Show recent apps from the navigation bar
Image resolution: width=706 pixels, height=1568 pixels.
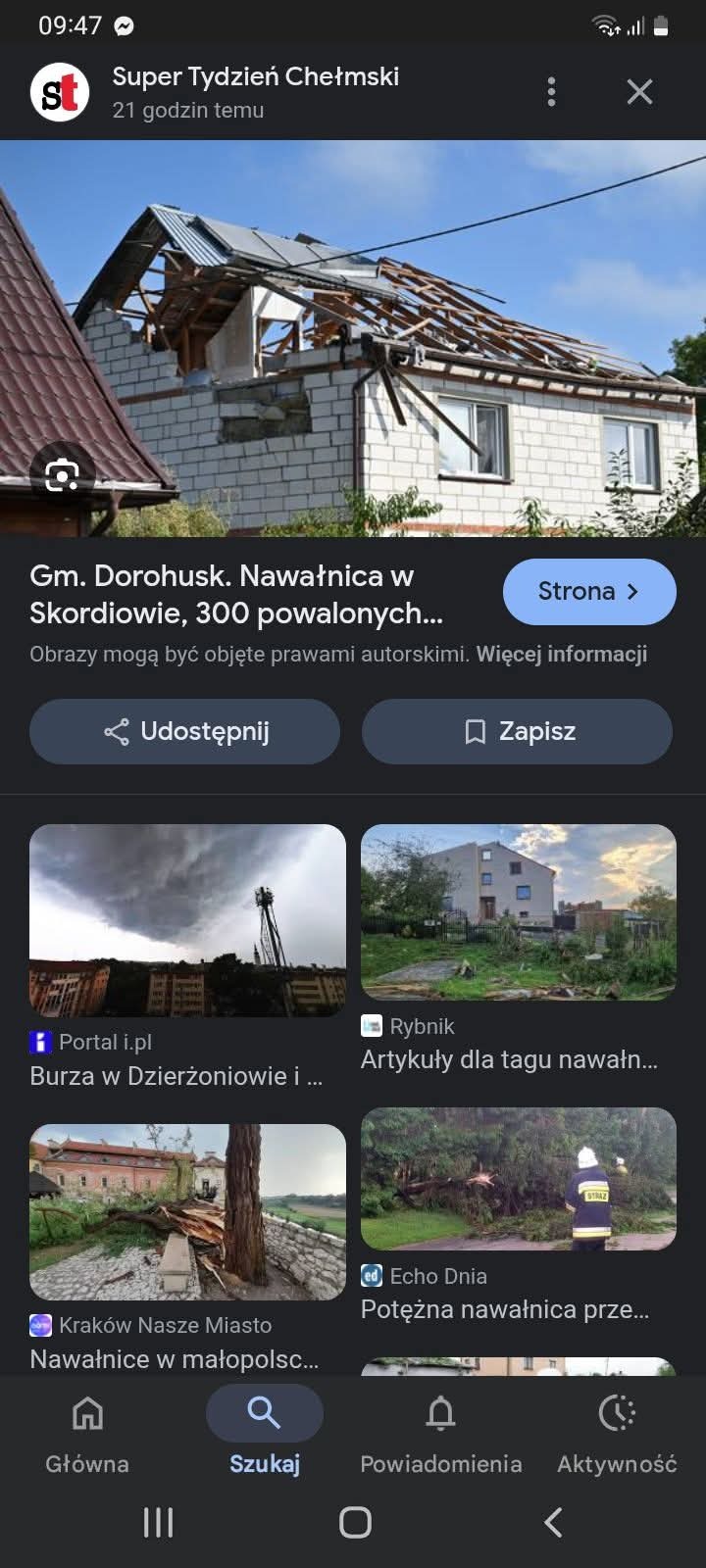(x=158, y=1522)
